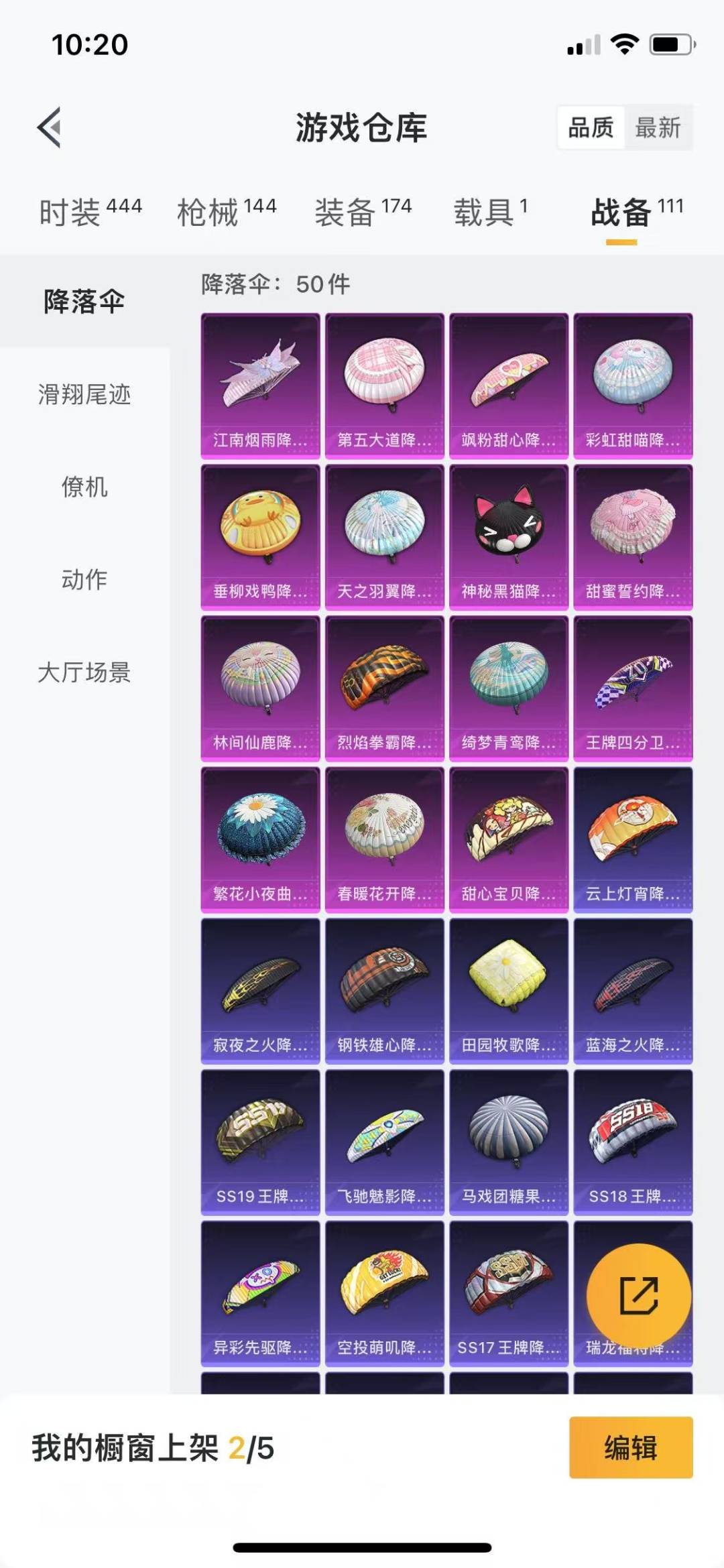
Task: Select 滑翔尾迹 in the side menu
Action: (84, 394)
